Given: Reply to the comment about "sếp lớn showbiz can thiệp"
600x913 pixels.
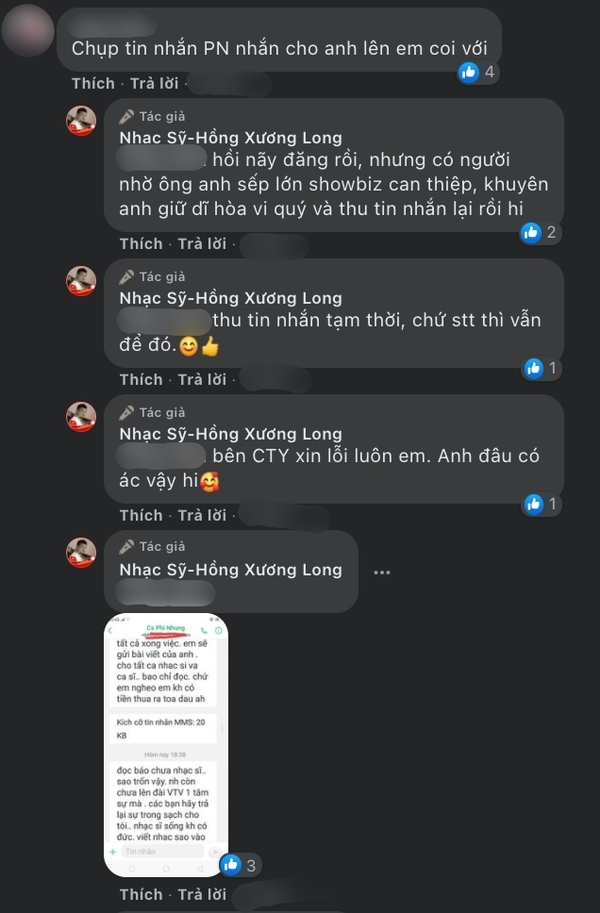Looking at the screenshot, I should (x=203, y=243).
